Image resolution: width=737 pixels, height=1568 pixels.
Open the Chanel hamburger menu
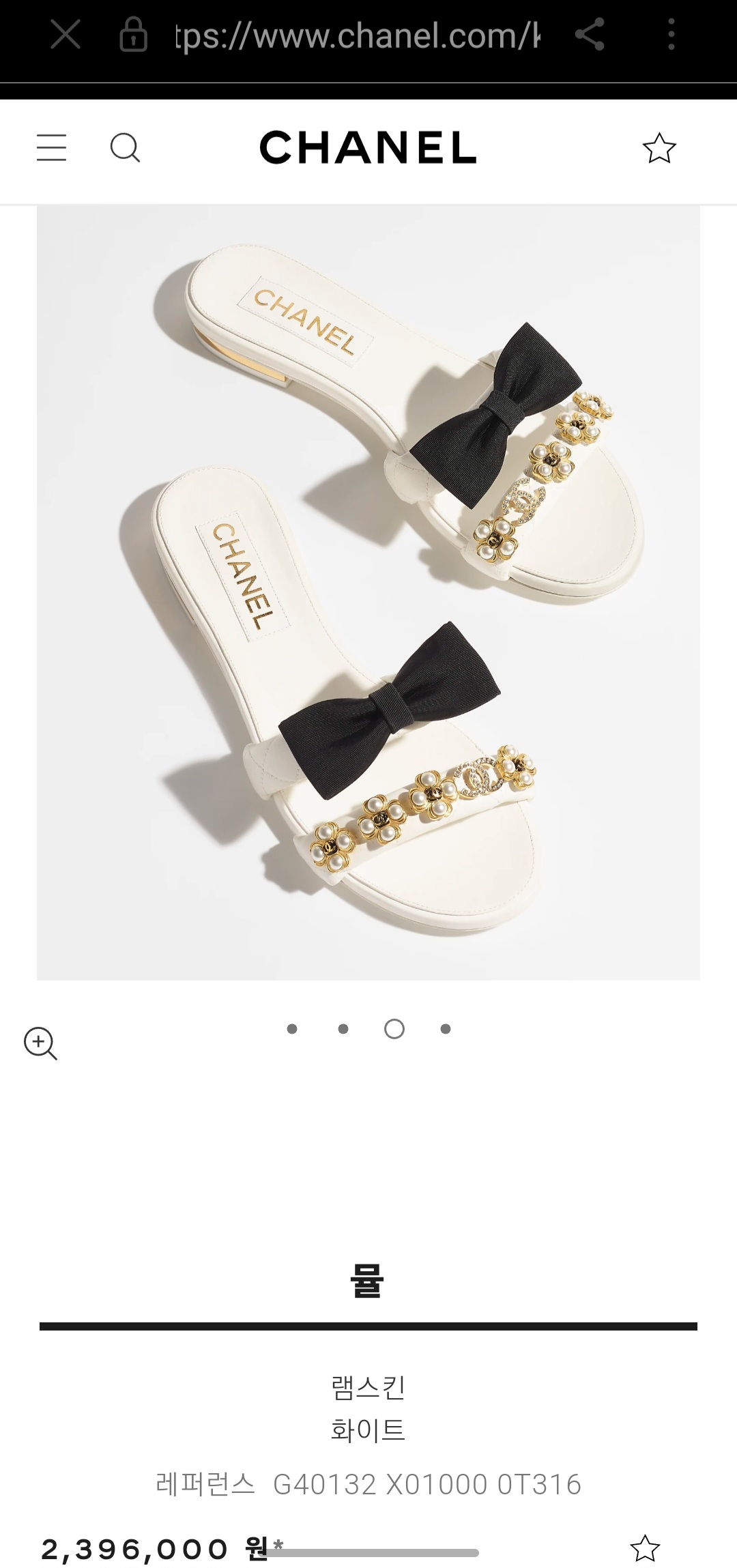[52, 147]
